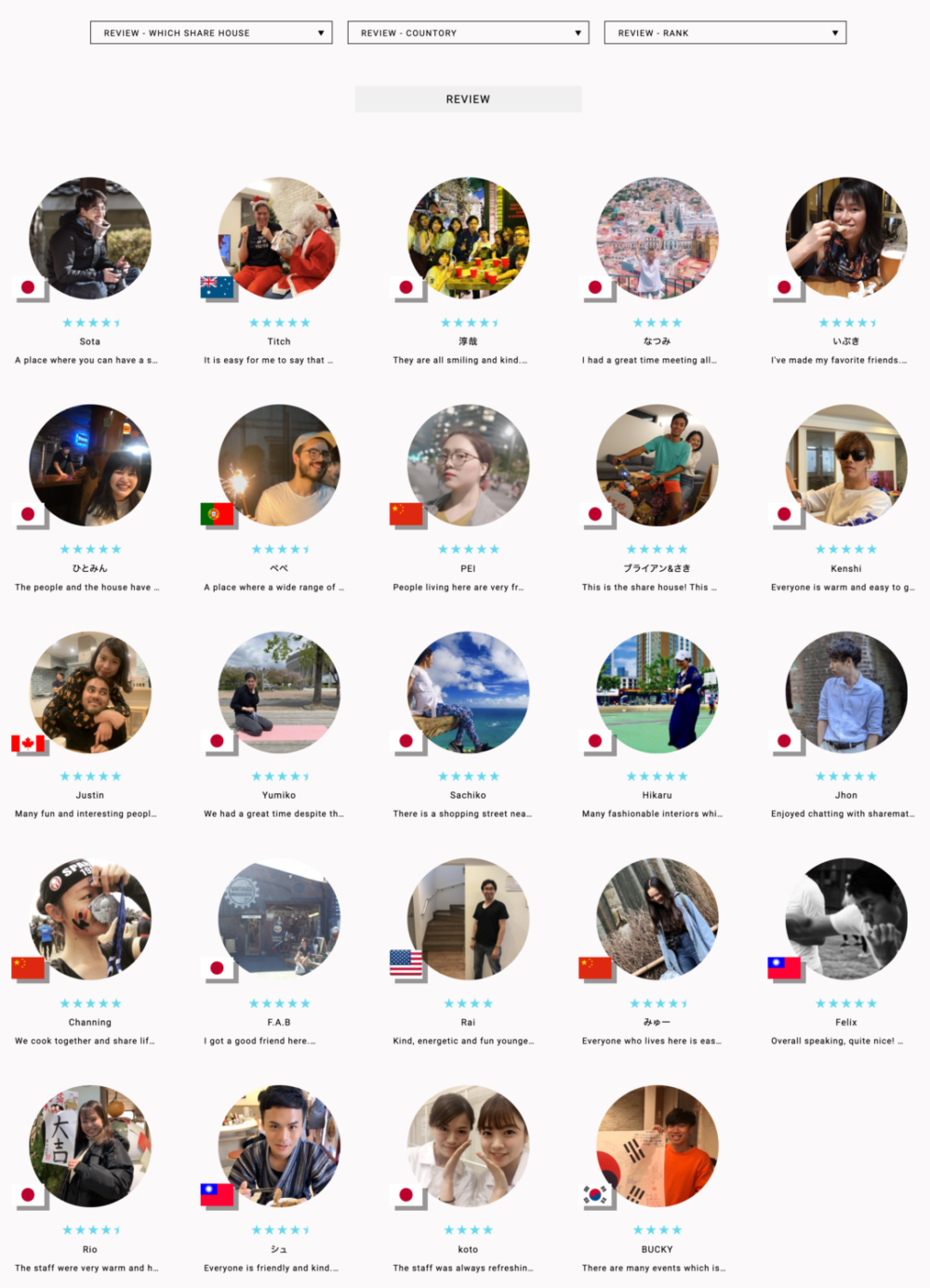Open Sota's review
This screenshot has width=930, height=1288.
click(90, 238)
